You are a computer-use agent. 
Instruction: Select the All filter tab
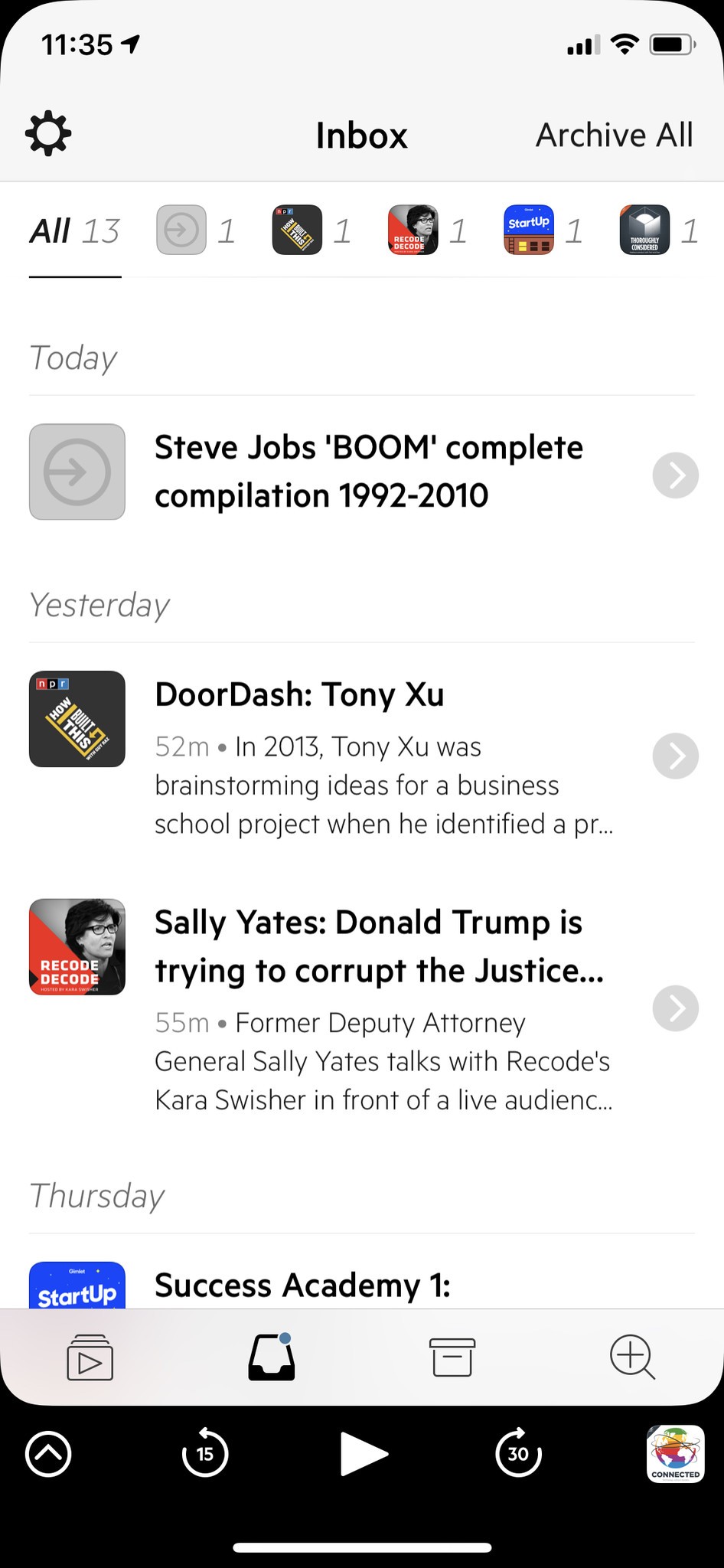[x=74, y=231]
